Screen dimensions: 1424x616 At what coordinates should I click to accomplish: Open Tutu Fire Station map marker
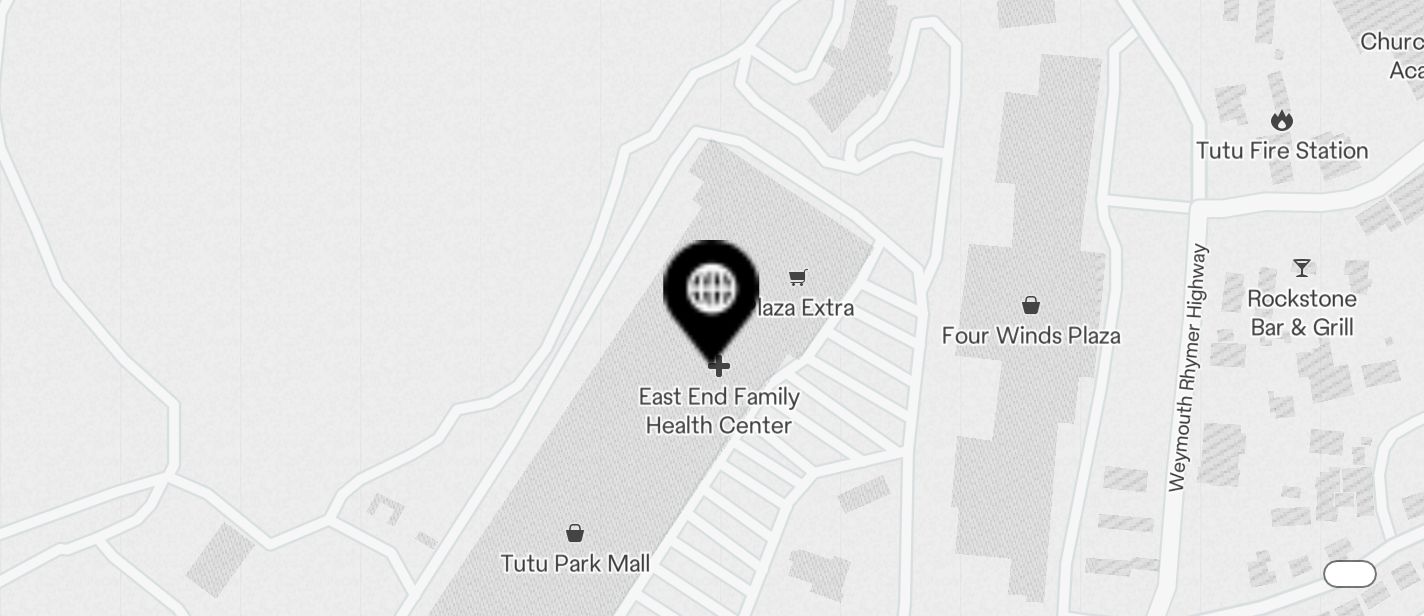tap(1281, 122)
